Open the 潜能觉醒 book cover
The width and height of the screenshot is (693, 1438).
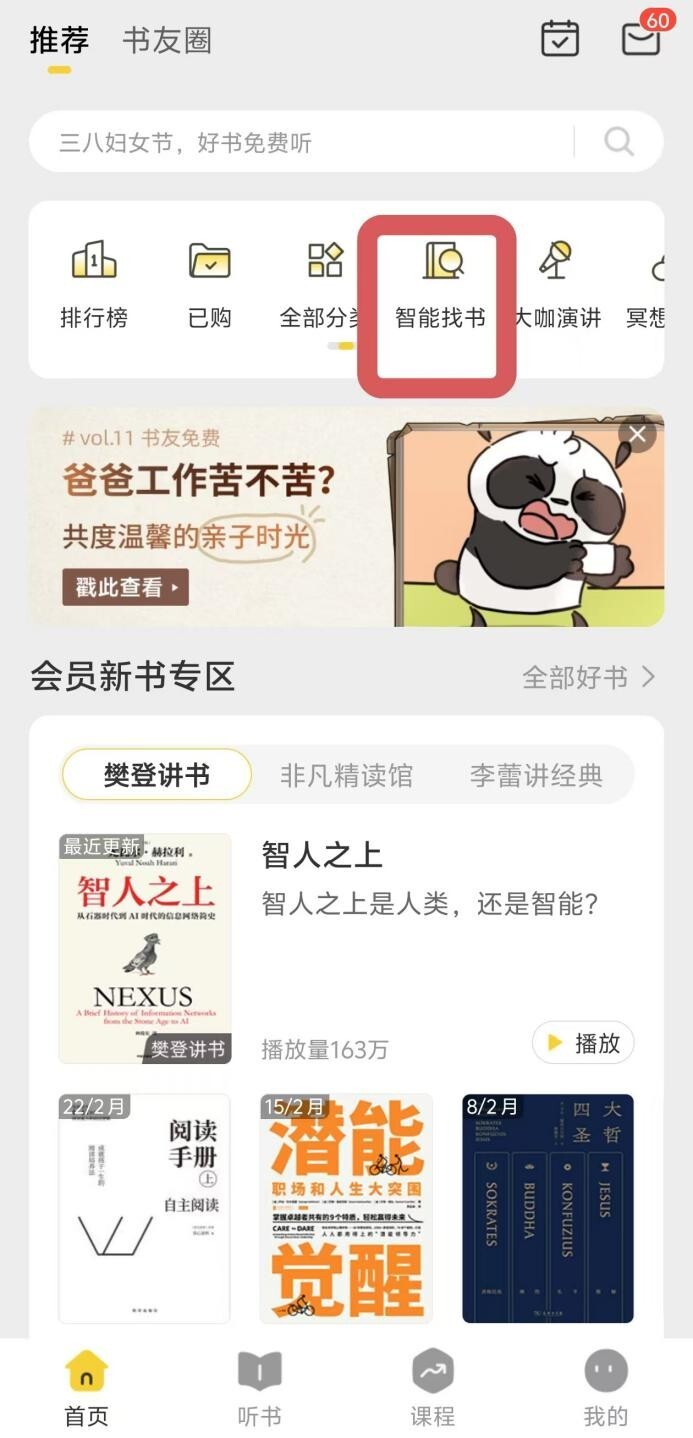click(346, 1208)
